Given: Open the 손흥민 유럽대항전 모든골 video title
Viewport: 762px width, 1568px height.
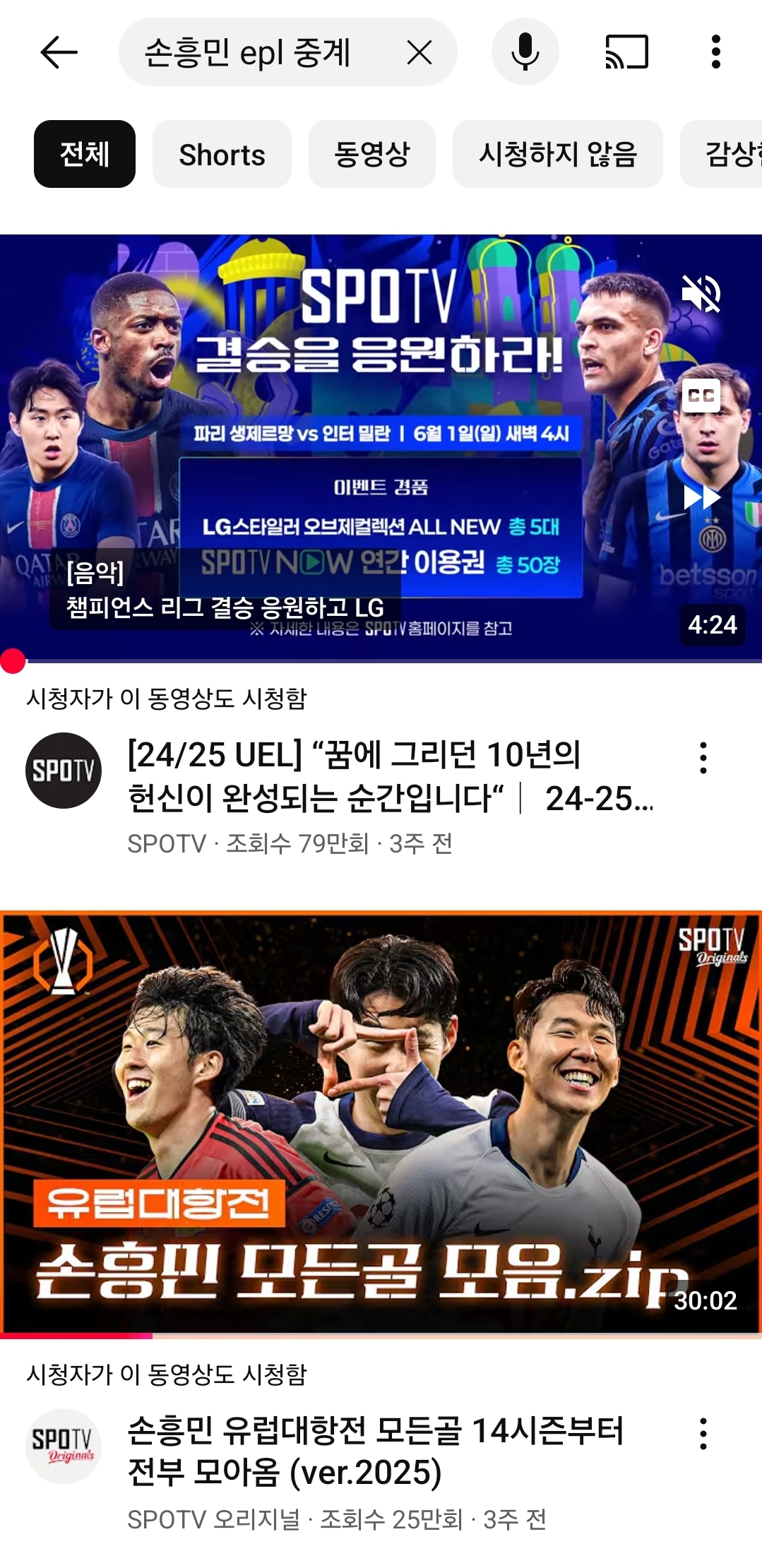Looking at the screenshot, I should (376, 1452).
